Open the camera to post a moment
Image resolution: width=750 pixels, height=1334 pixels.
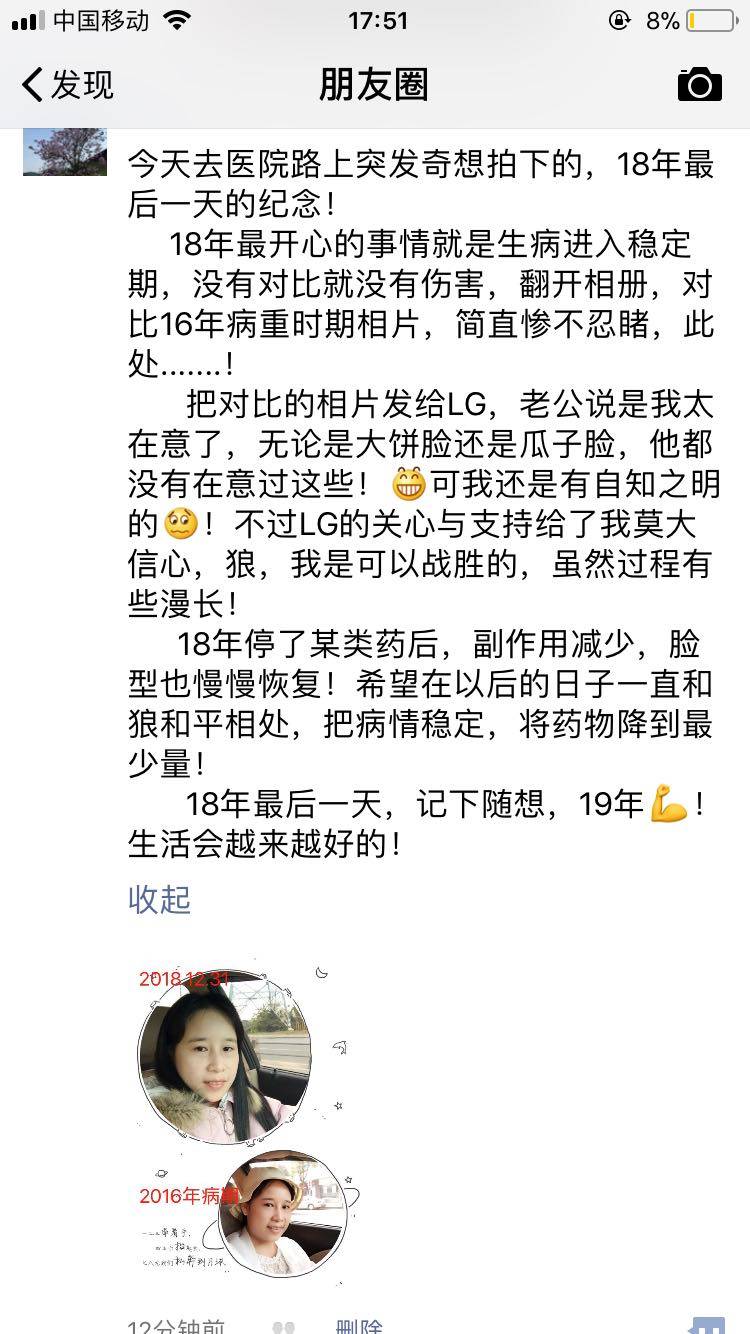699,85
